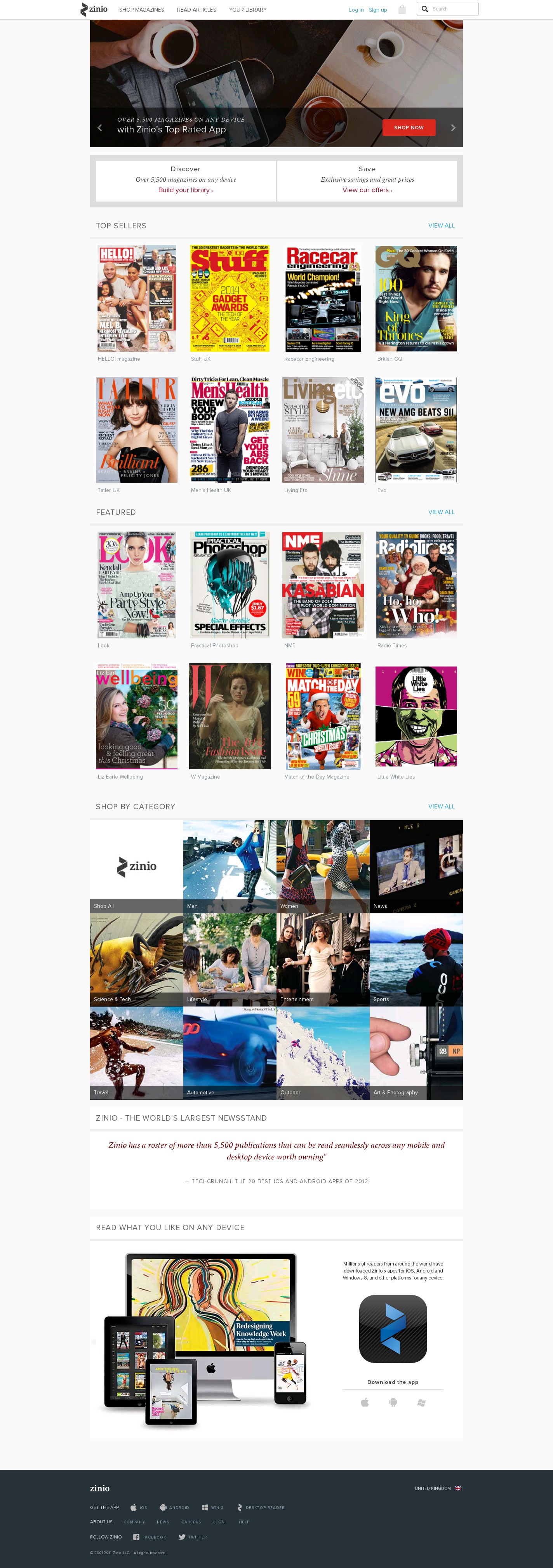Select the British GQ magazine
Viewport: 553px width, 1568px height.
pos(416,298)
